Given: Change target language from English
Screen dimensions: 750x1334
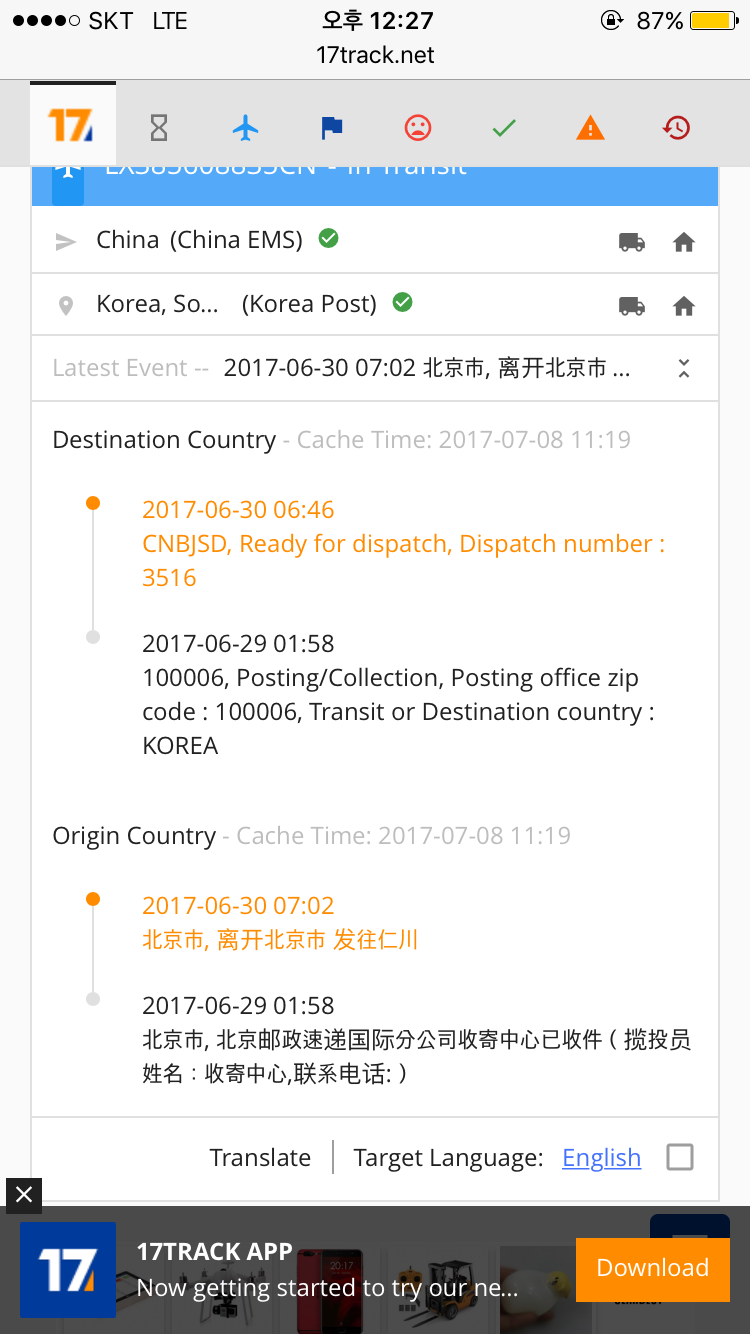Looking at the screenshot, I should 601,1157.
